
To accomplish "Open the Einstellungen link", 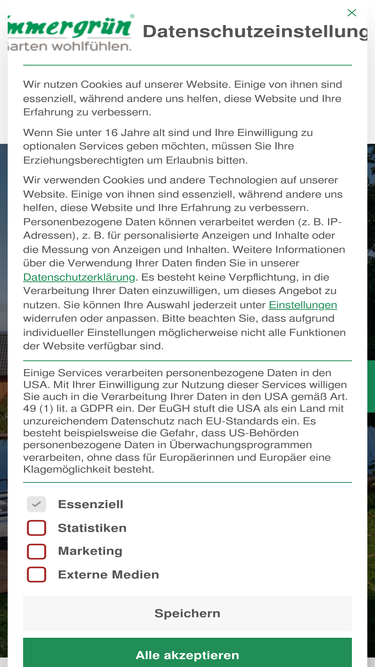I will [303, 305].
